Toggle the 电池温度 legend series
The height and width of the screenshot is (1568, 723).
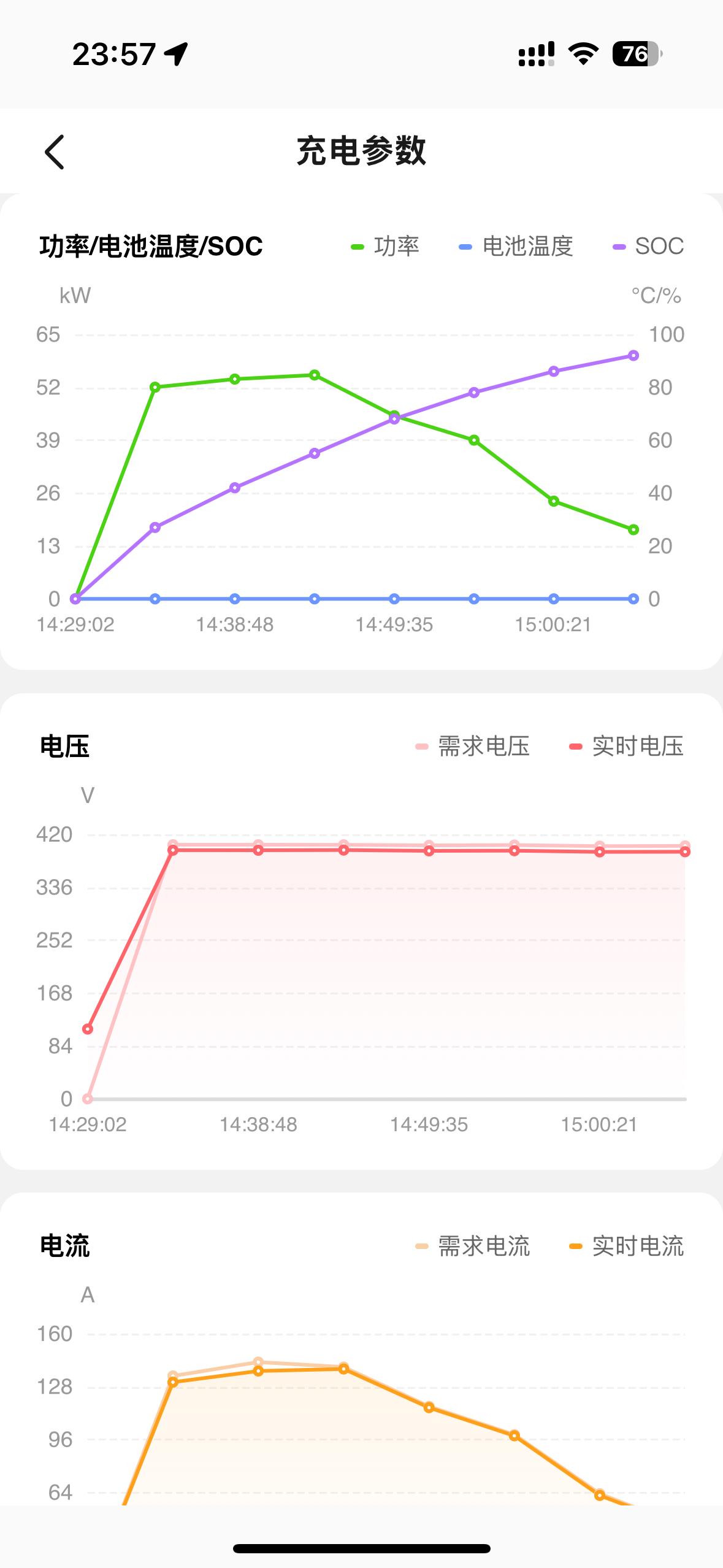tap(516, 246)
